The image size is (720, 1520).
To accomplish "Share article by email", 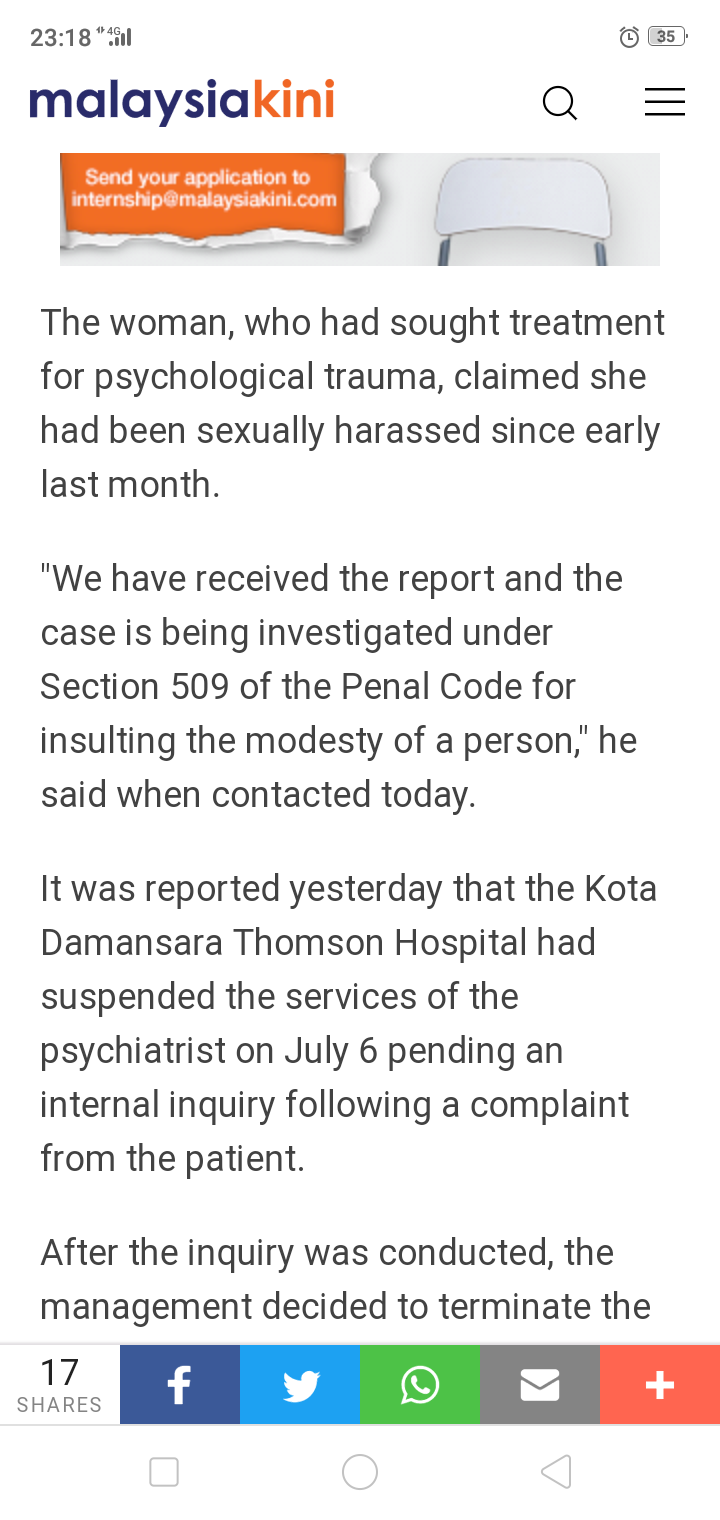I will tap(540, 1385).
